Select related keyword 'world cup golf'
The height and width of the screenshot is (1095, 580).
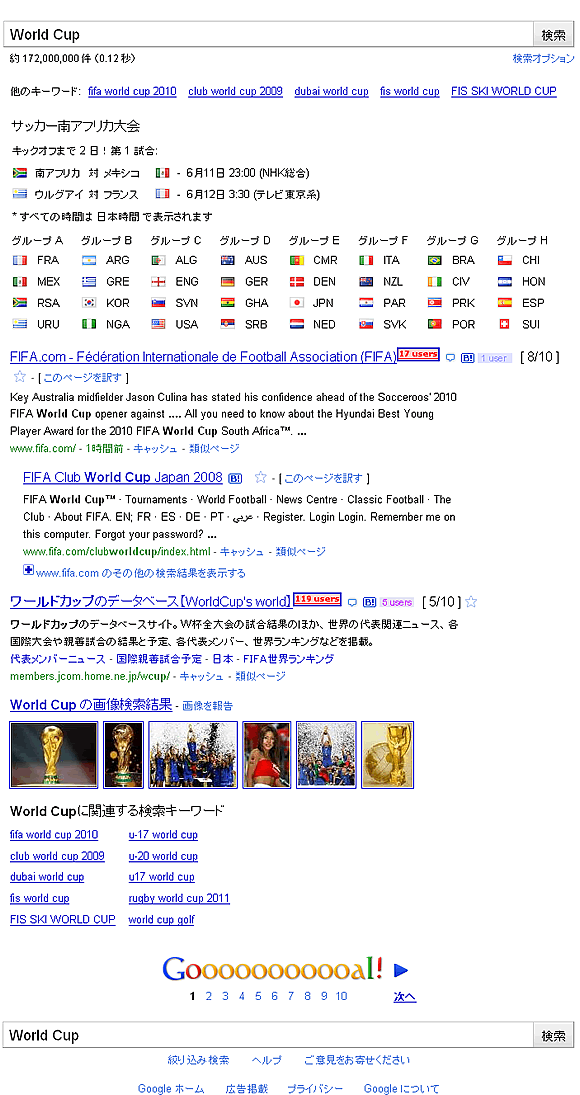click(161, 920)
